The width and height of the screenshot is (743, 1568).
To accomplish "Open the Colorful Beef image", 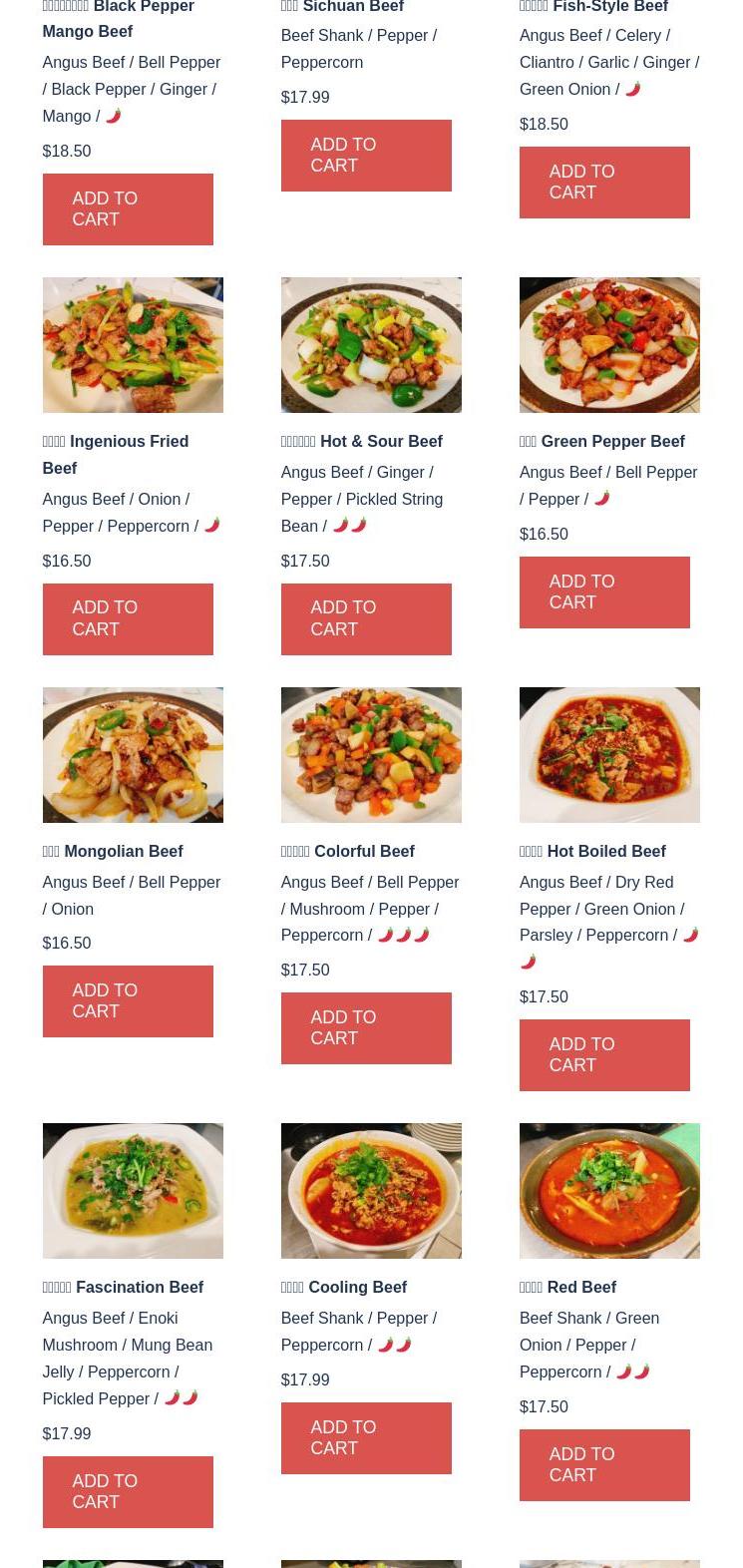I will pos(371,755).
